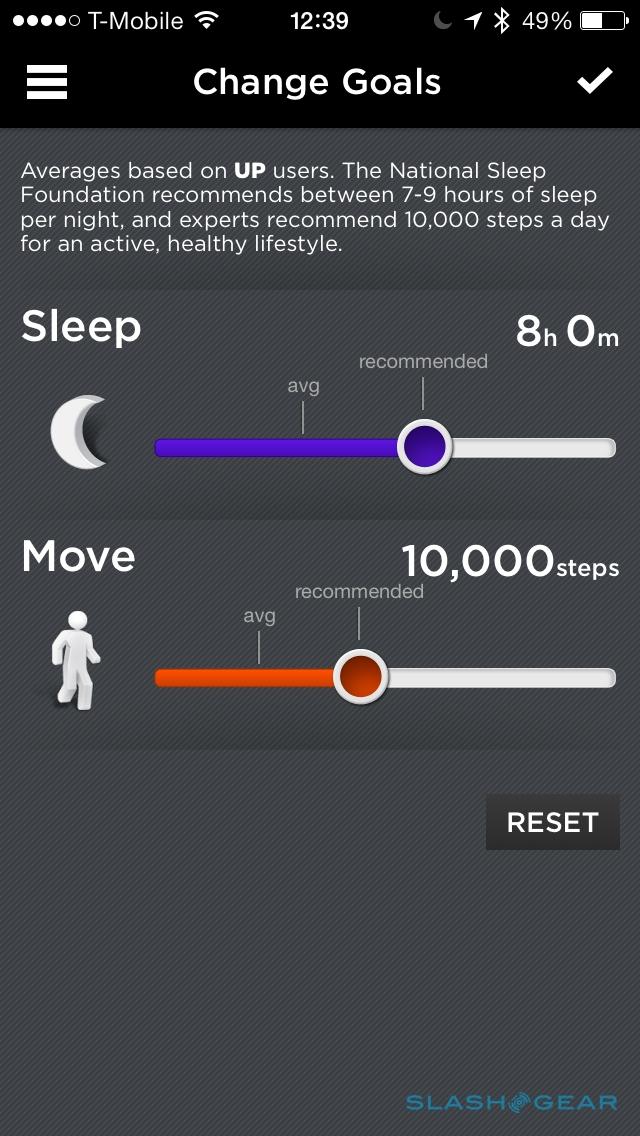Confirm goals with the checkmark

(595, 82)
